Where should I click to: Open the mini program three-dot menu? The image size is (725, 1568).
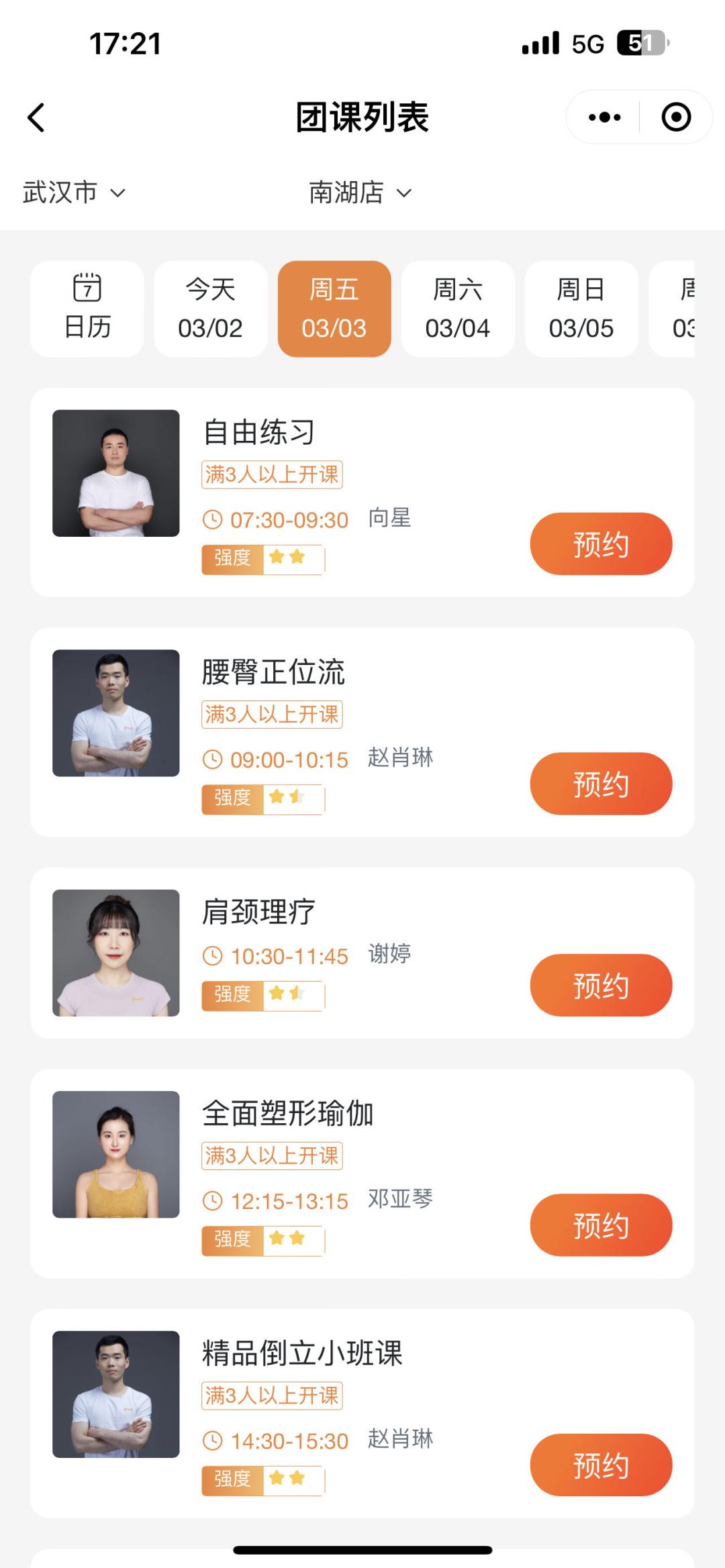click(604, 117)
